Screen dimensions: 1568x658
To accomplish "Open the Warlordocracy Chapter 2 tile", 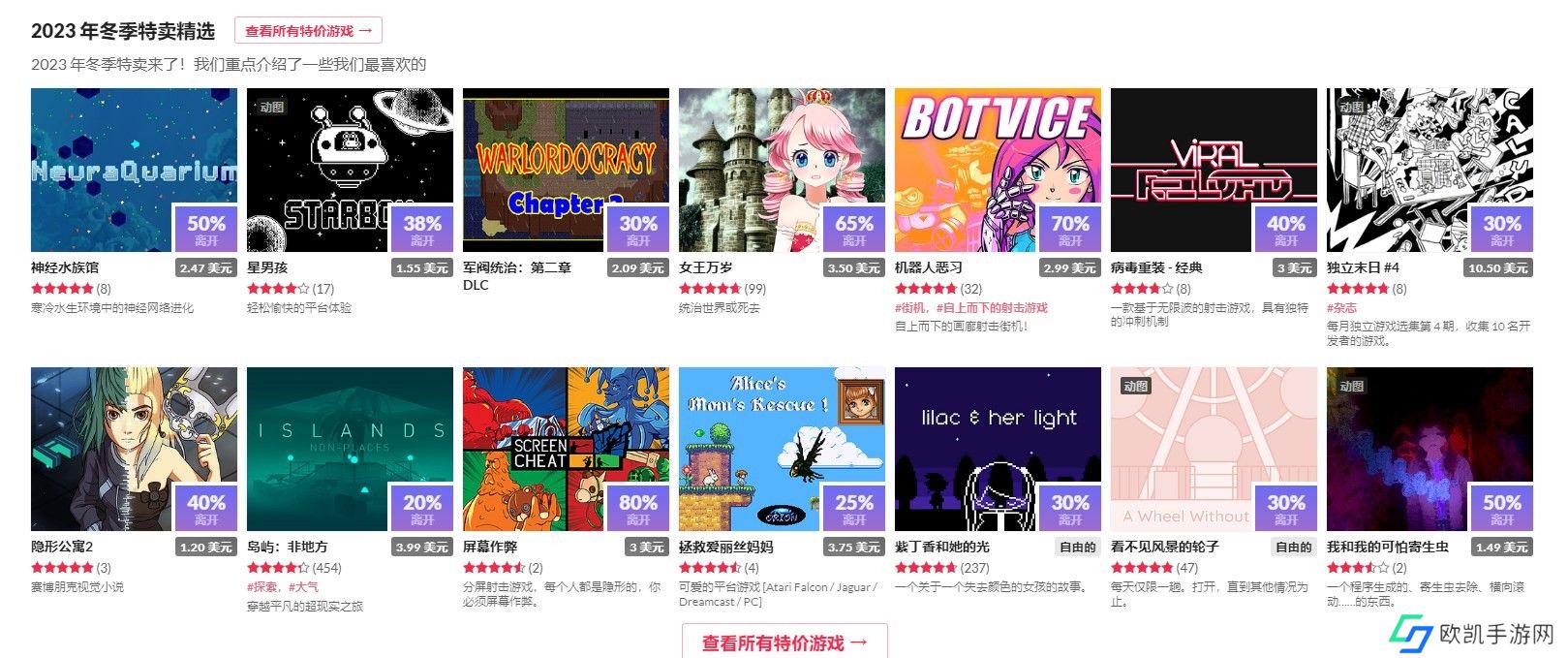I will pos(566,170).
